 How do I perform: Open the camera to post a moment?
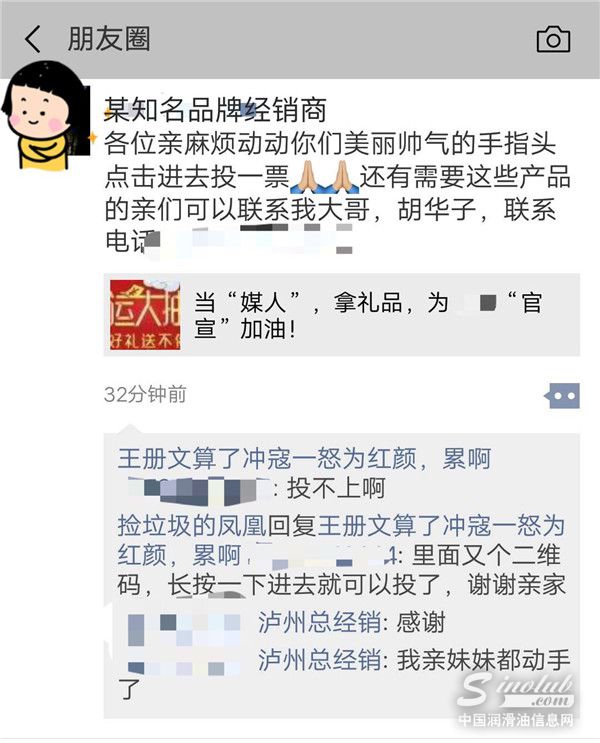[x=553, y=40]
